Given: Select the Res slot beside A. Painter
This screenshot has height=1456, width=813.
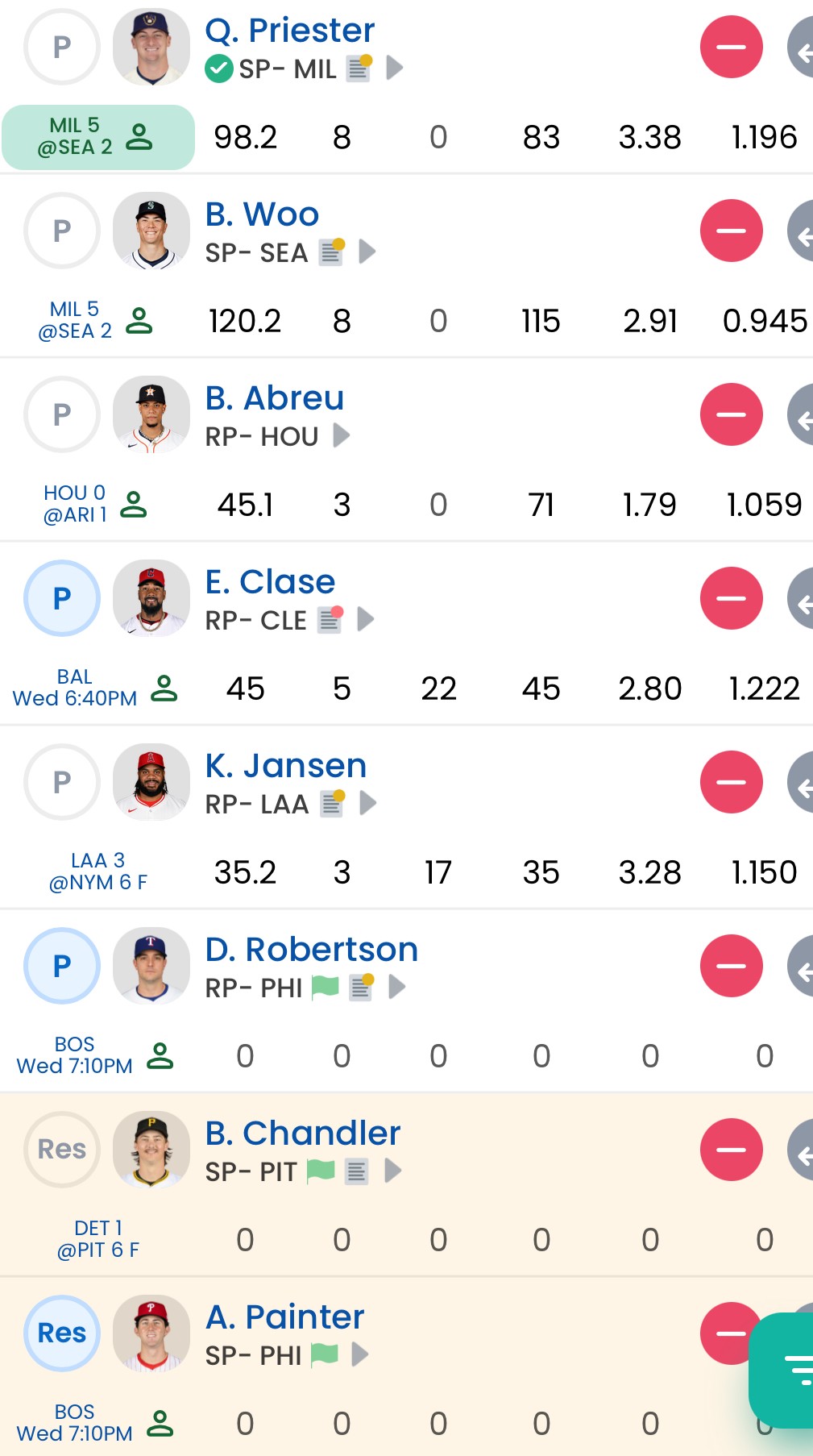Looking at the screenshot, I should [x=62, y=1333].
